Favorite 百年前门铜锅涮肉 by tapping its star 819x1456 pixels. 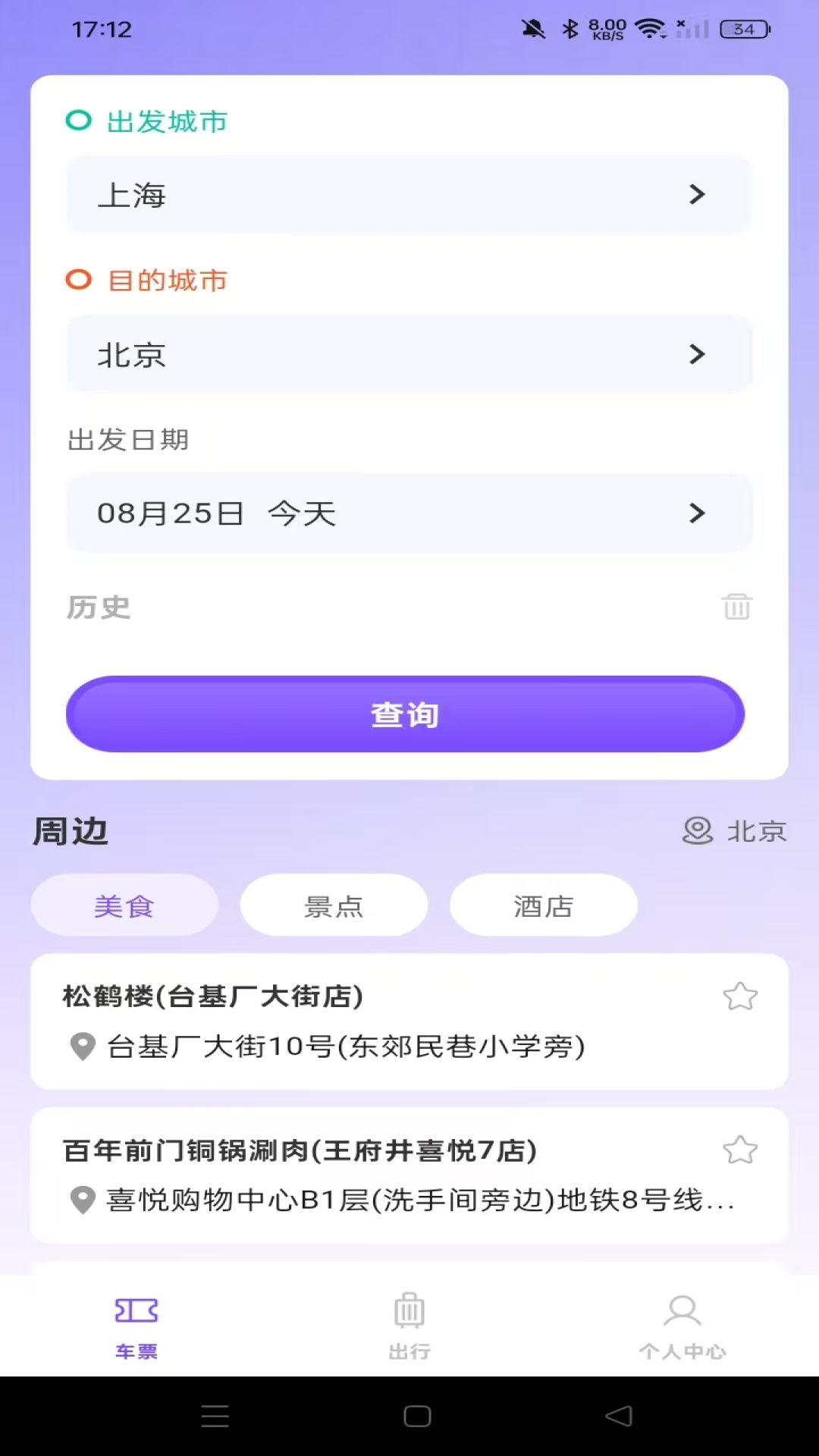pyautogui.click(x=739, y=1150)
